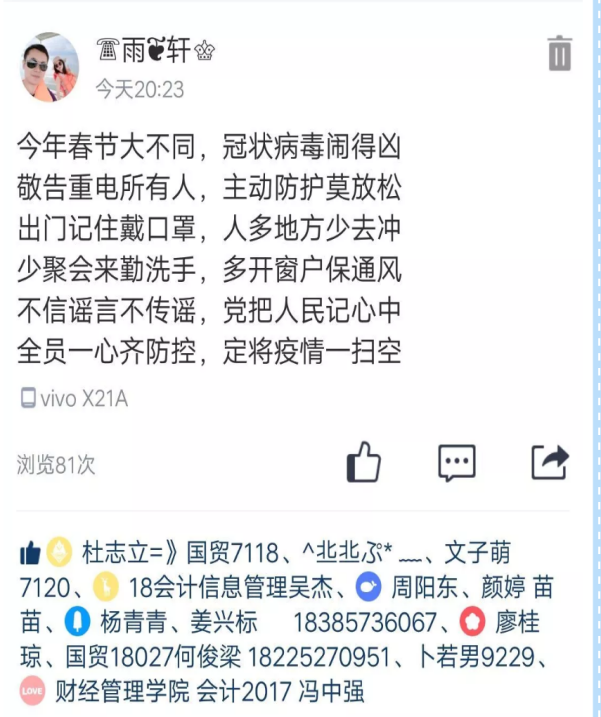The width and height of the screenshot is (601, 717).
Task: Delete this post with the trash icon
Action: coord(560,53)
